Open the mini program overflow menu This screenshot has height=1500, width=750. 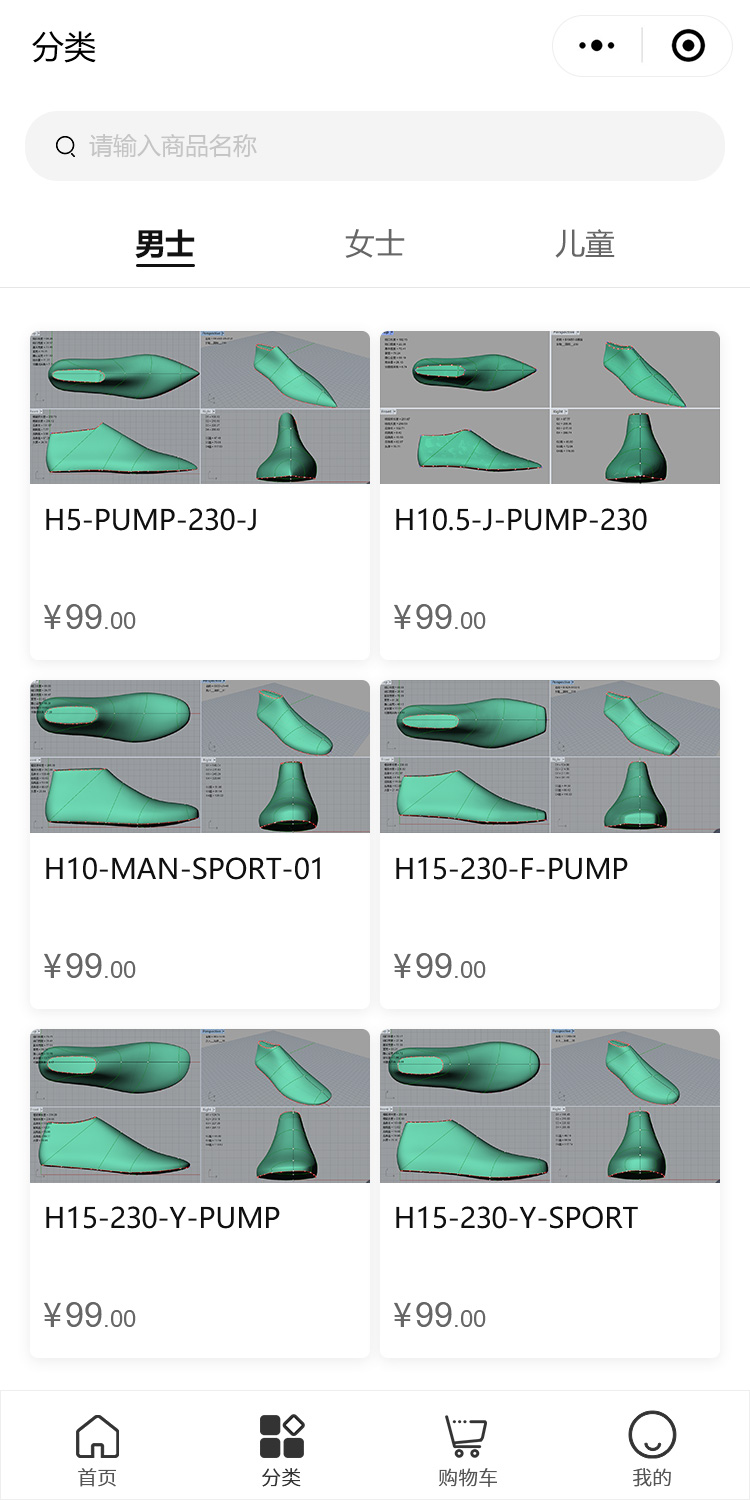[597, 46]
